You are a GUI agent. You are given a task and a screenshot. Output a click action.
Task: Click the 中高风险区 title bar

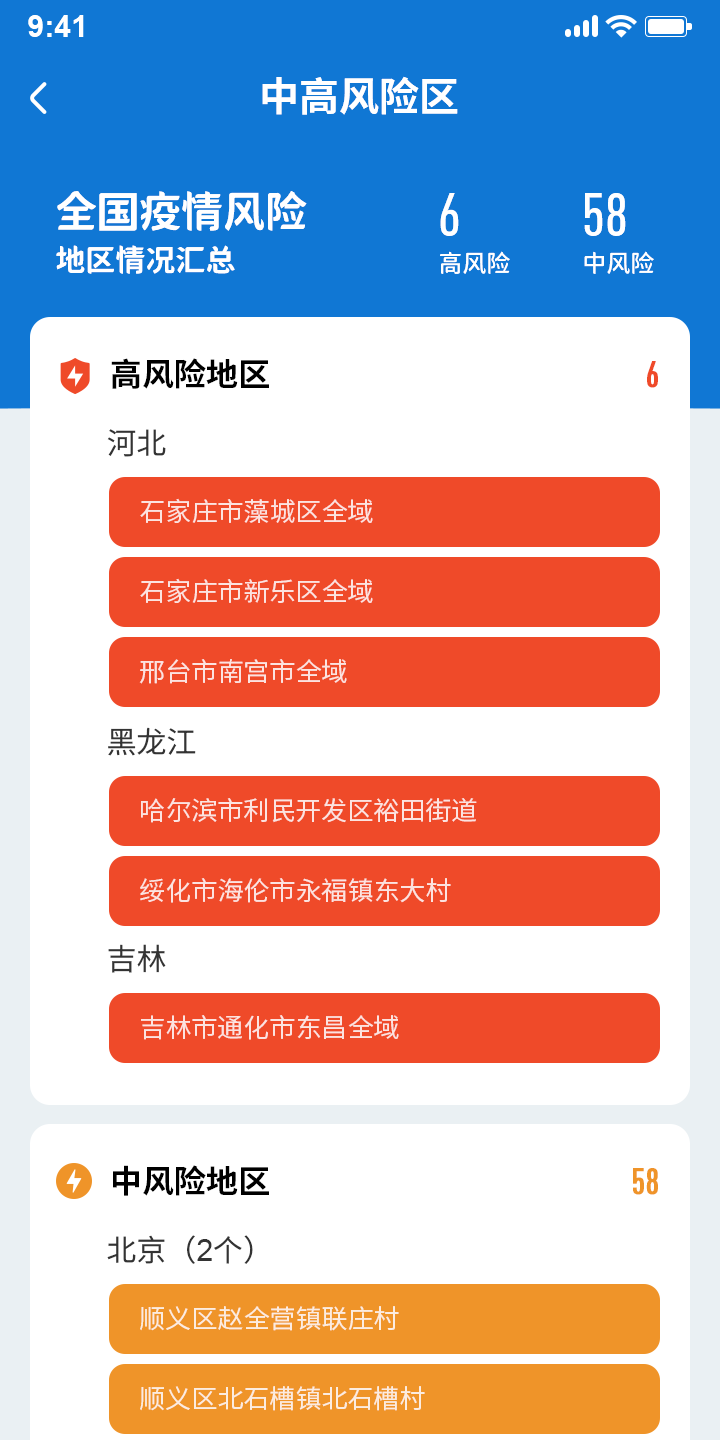360,98
